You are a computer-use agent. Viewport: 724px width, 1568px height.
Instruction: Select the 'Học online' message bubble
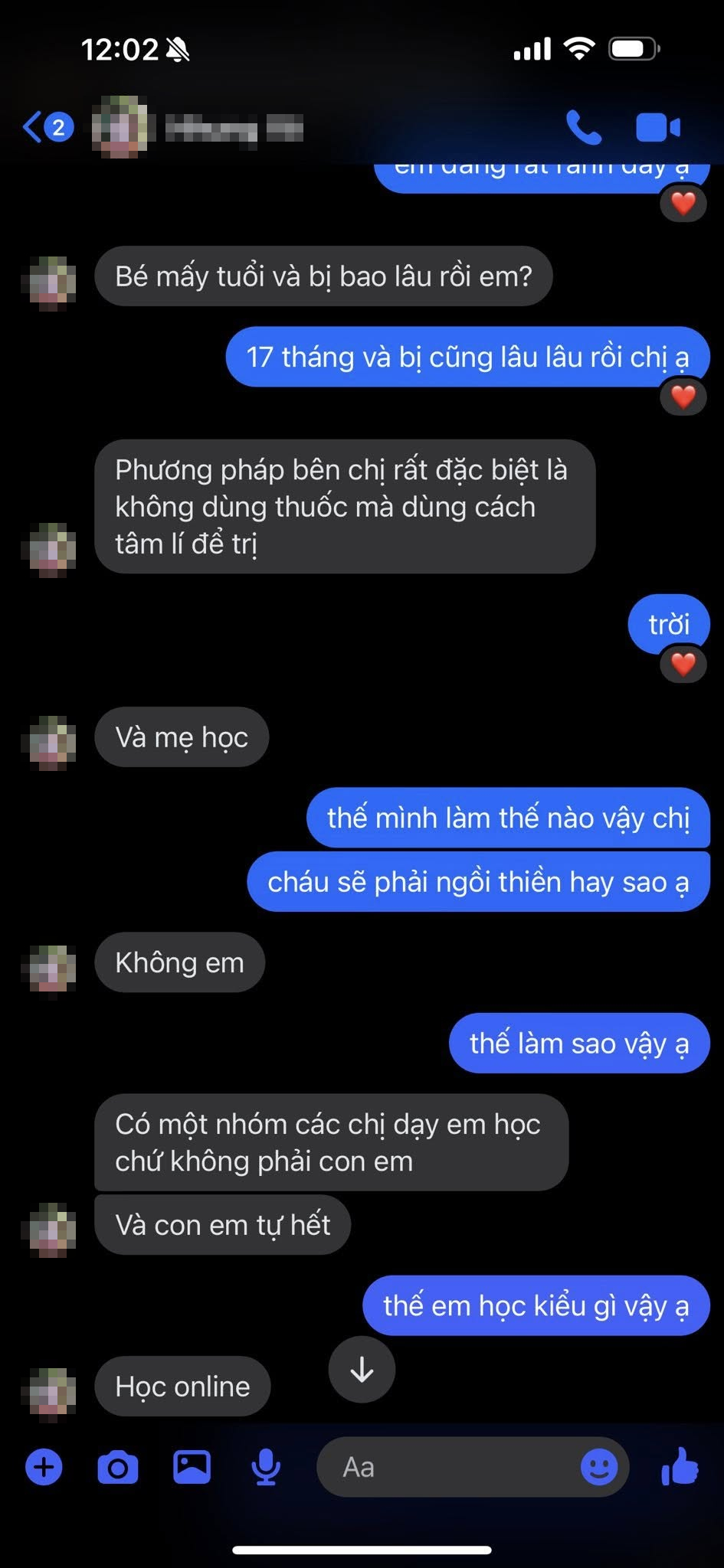[182, 1386]
